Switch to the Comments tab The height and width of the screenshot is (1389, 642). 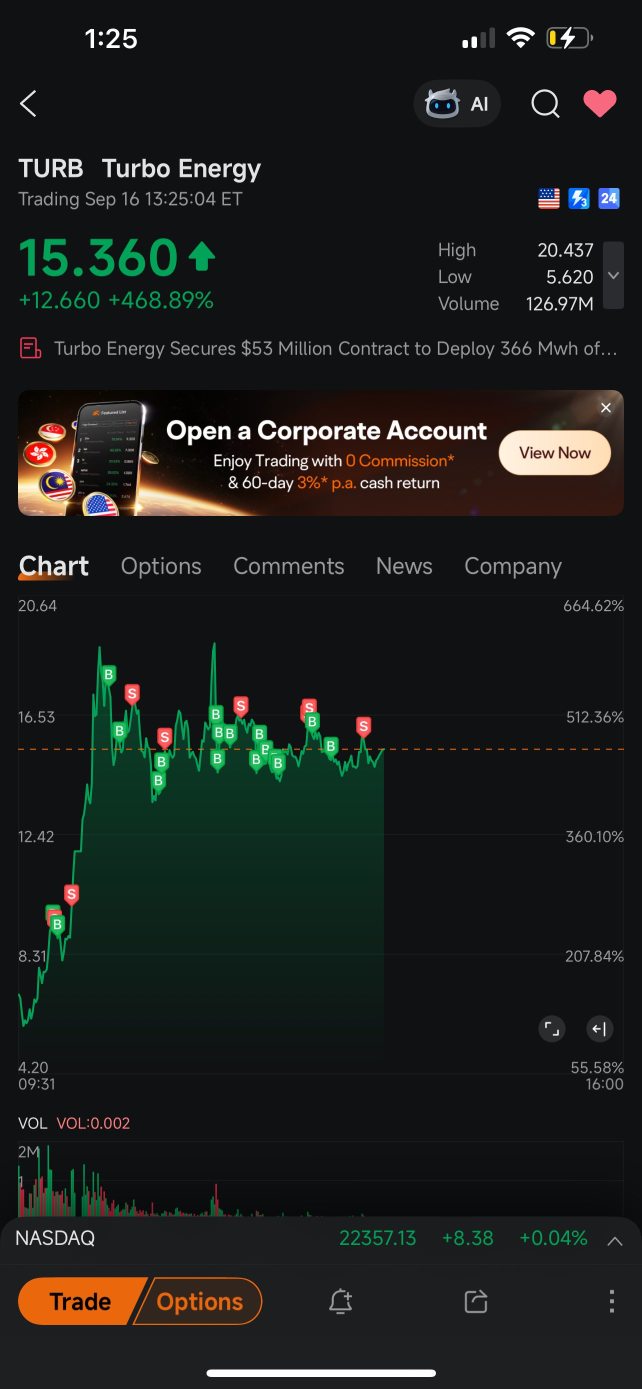pos(288,566)
